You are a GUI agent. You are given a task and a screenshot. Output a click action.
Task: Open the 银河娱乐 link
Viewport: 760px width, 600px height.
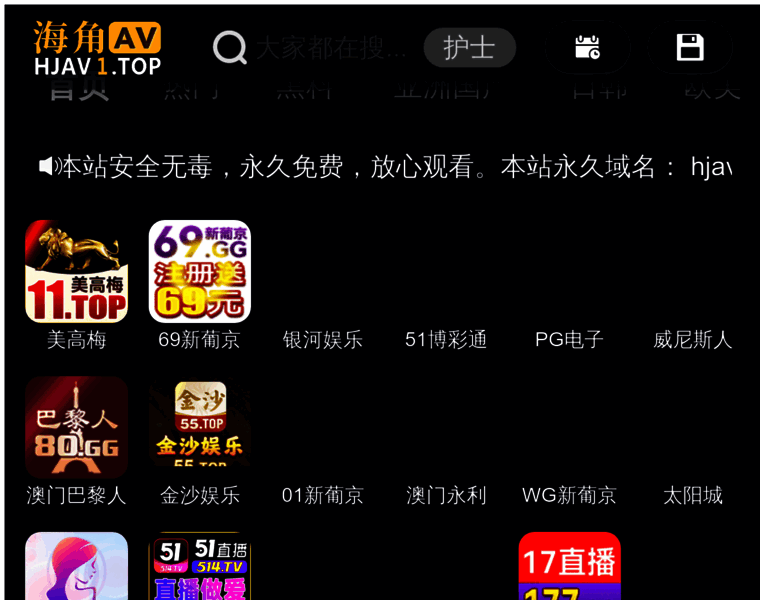point(322,340)
